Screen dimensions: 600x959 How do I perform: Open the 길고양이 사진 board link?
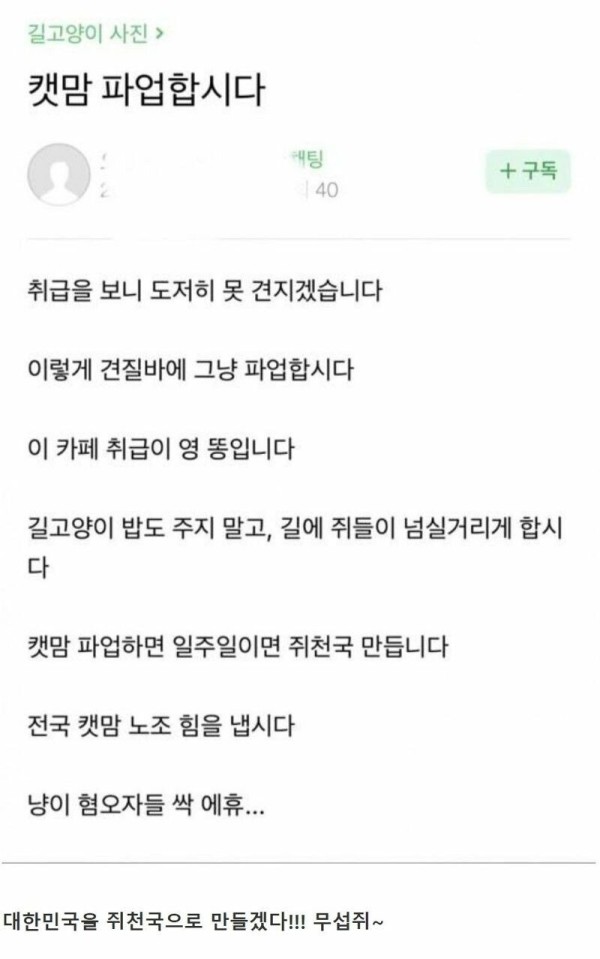coord(95,34)
